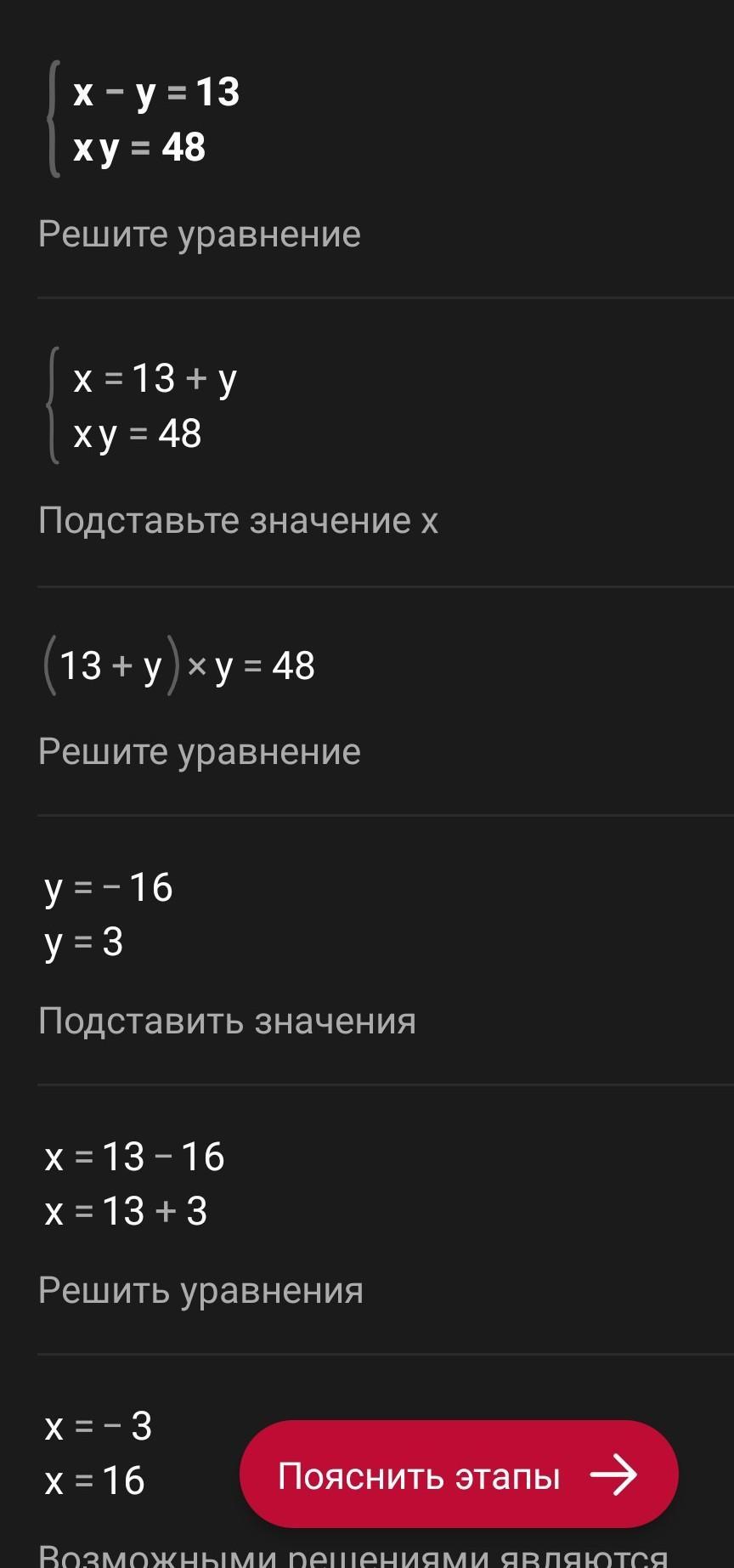Screen dimensions: 734x1568
Task: Tap the Пояснить этапы button
Action: click(x=458, y=1475)
